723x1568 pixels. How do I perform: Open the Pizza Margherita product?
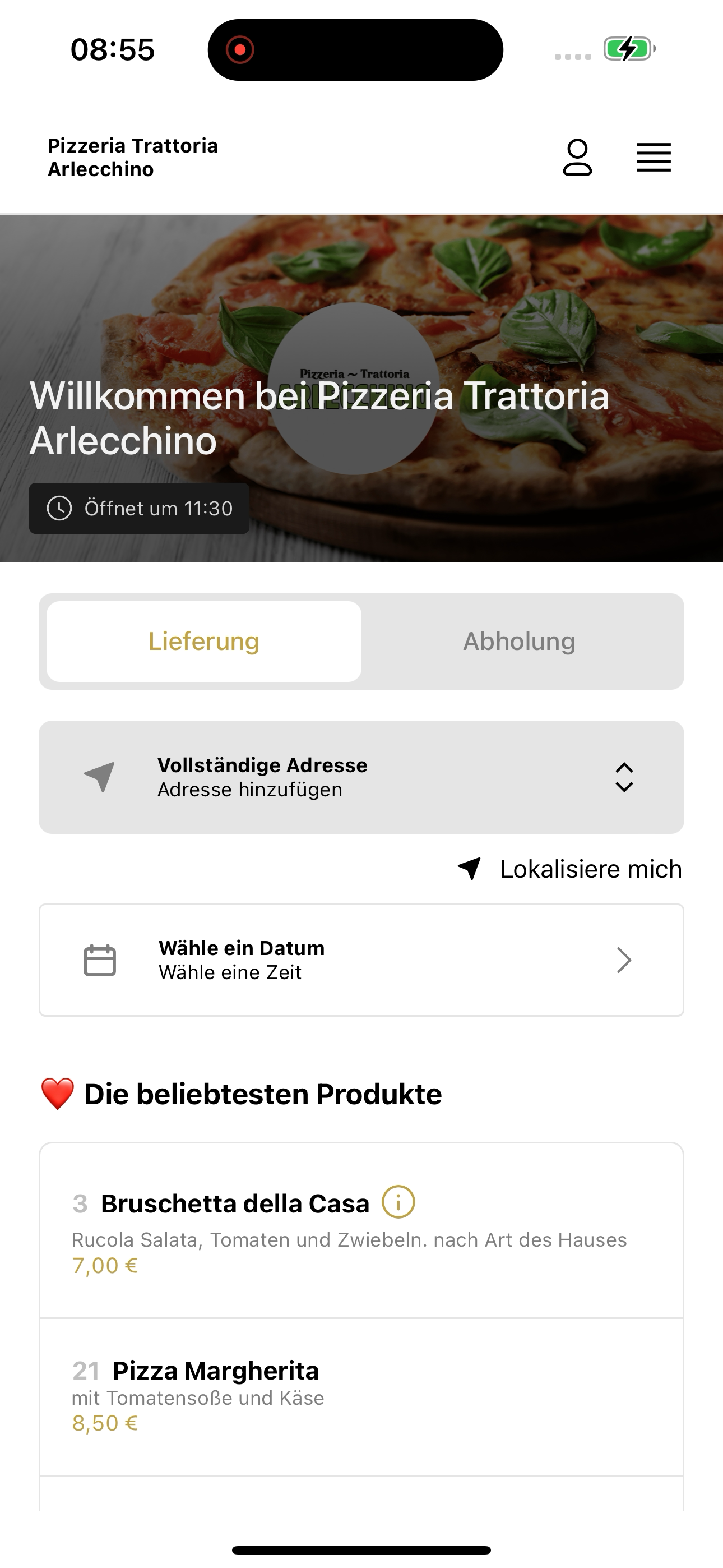coord(361,1397)
